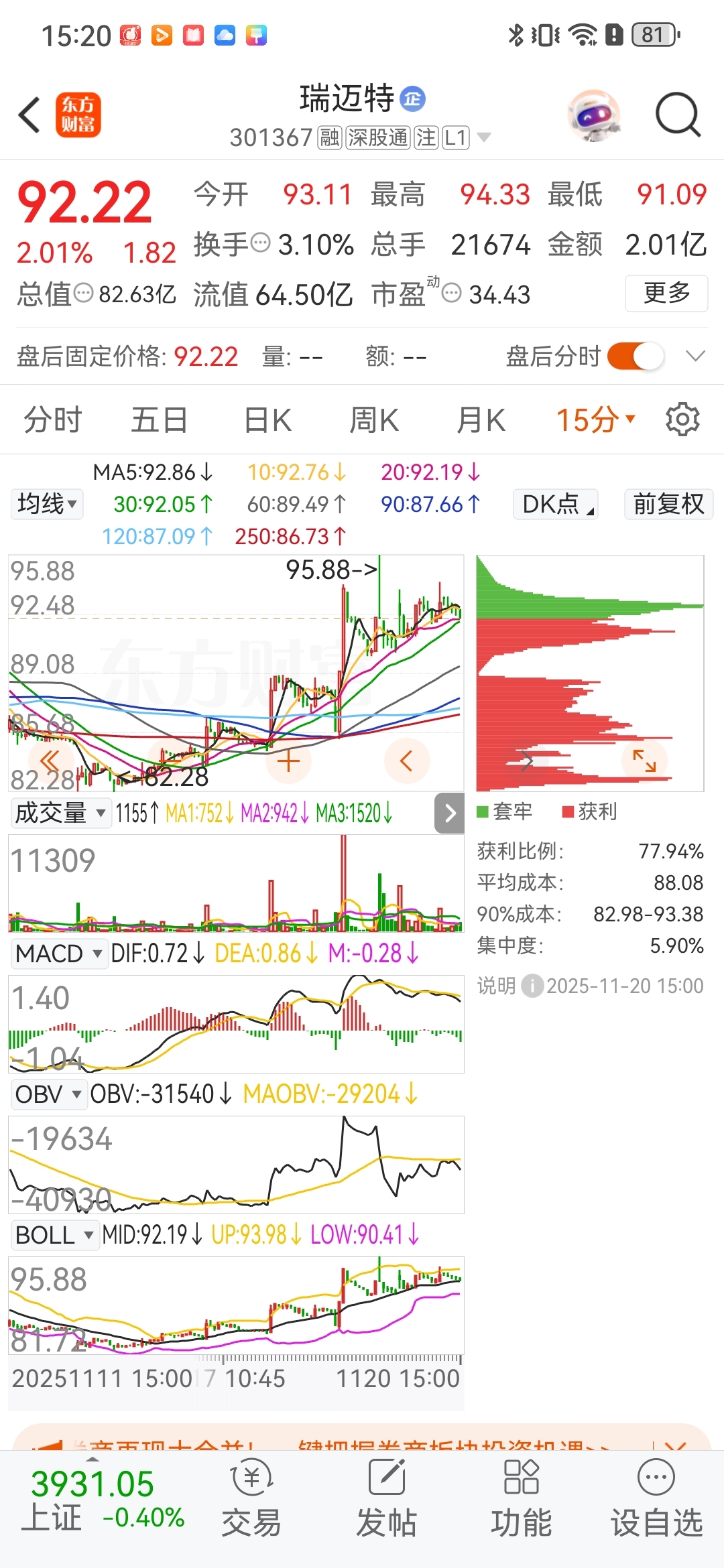Open the 15分 period dropdown
724x1568 pixels.
[595, 420]
